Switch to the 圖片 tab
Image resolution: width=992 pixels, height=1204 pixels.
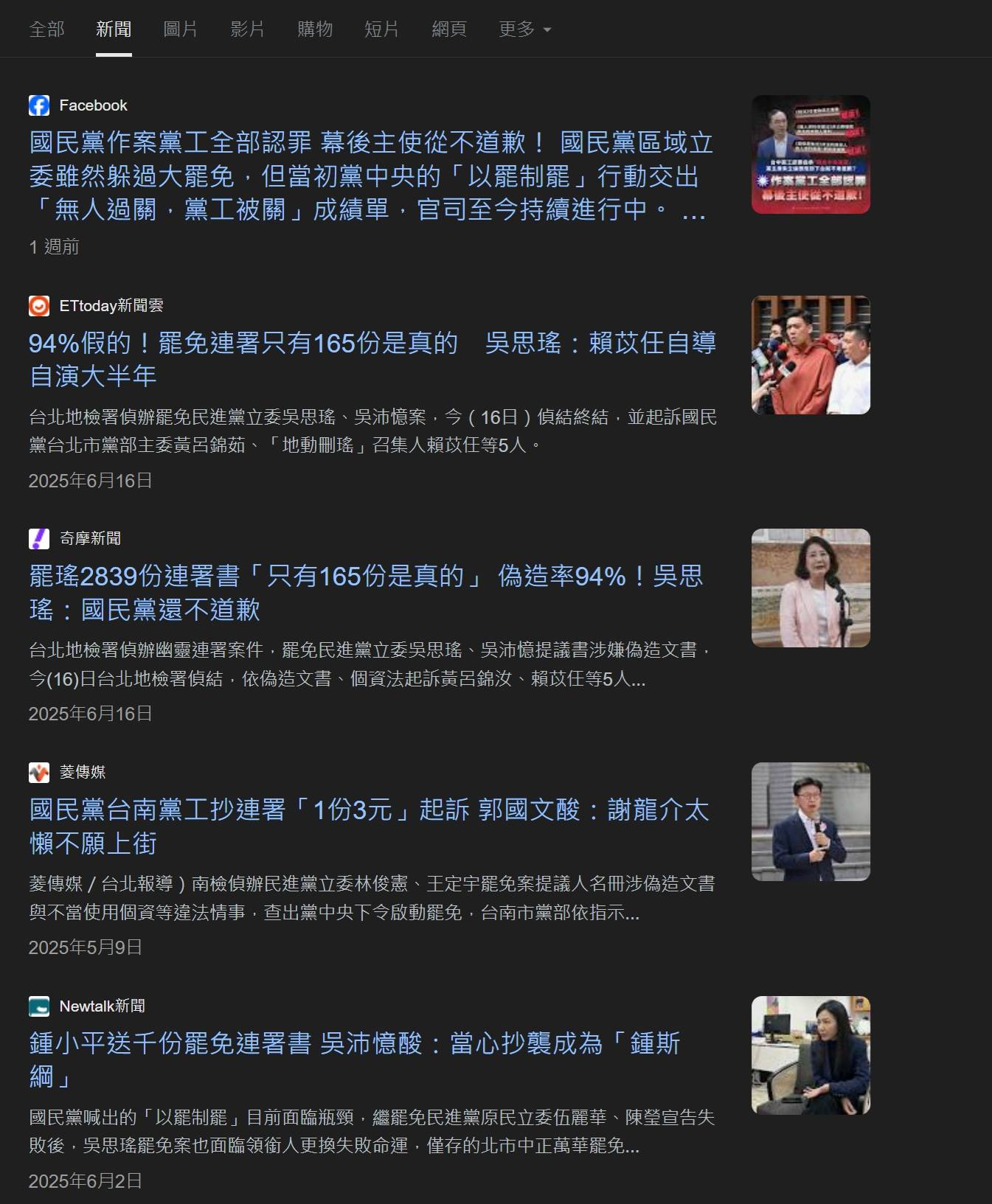tap(180, 29)
